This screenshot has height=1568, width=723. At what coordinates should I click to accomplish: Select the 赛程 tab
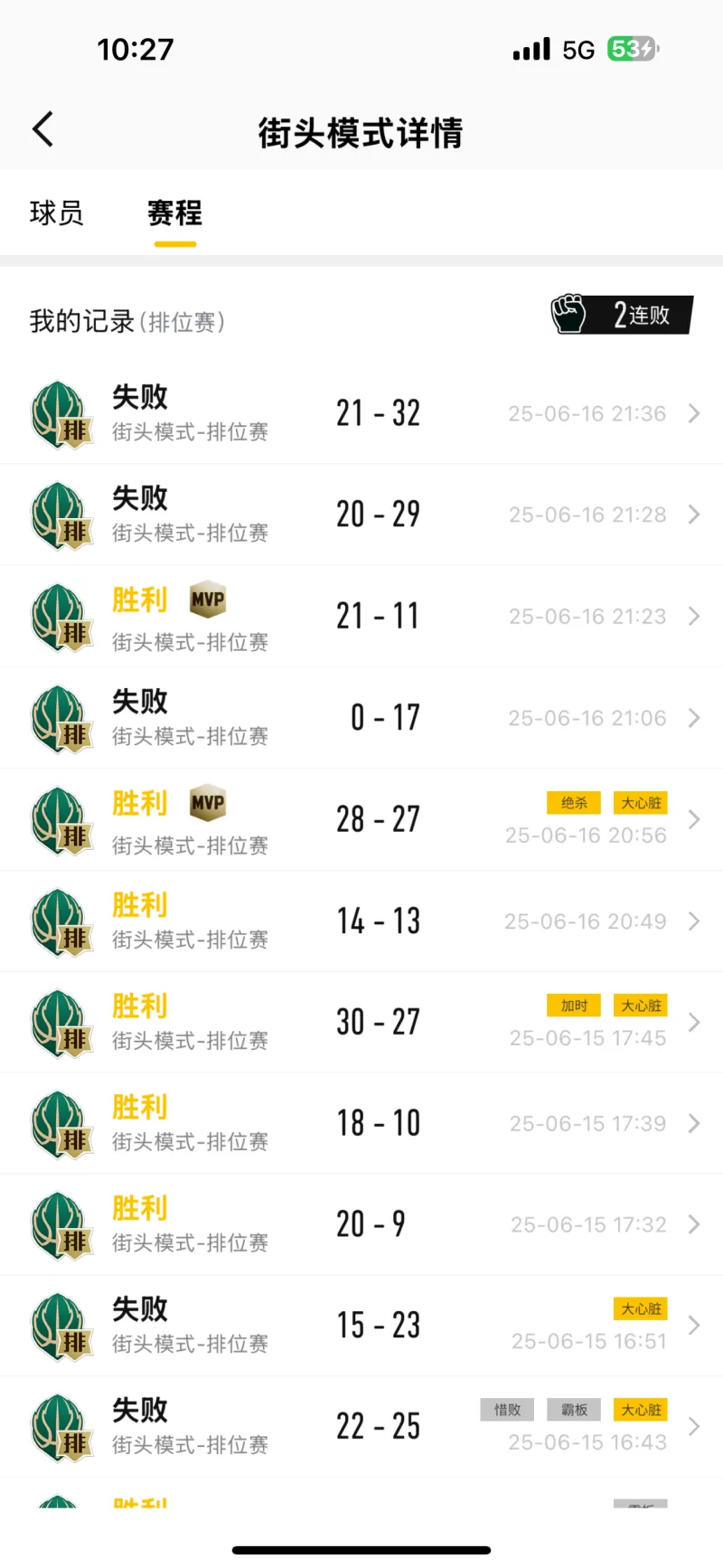(x=174, y=213)
